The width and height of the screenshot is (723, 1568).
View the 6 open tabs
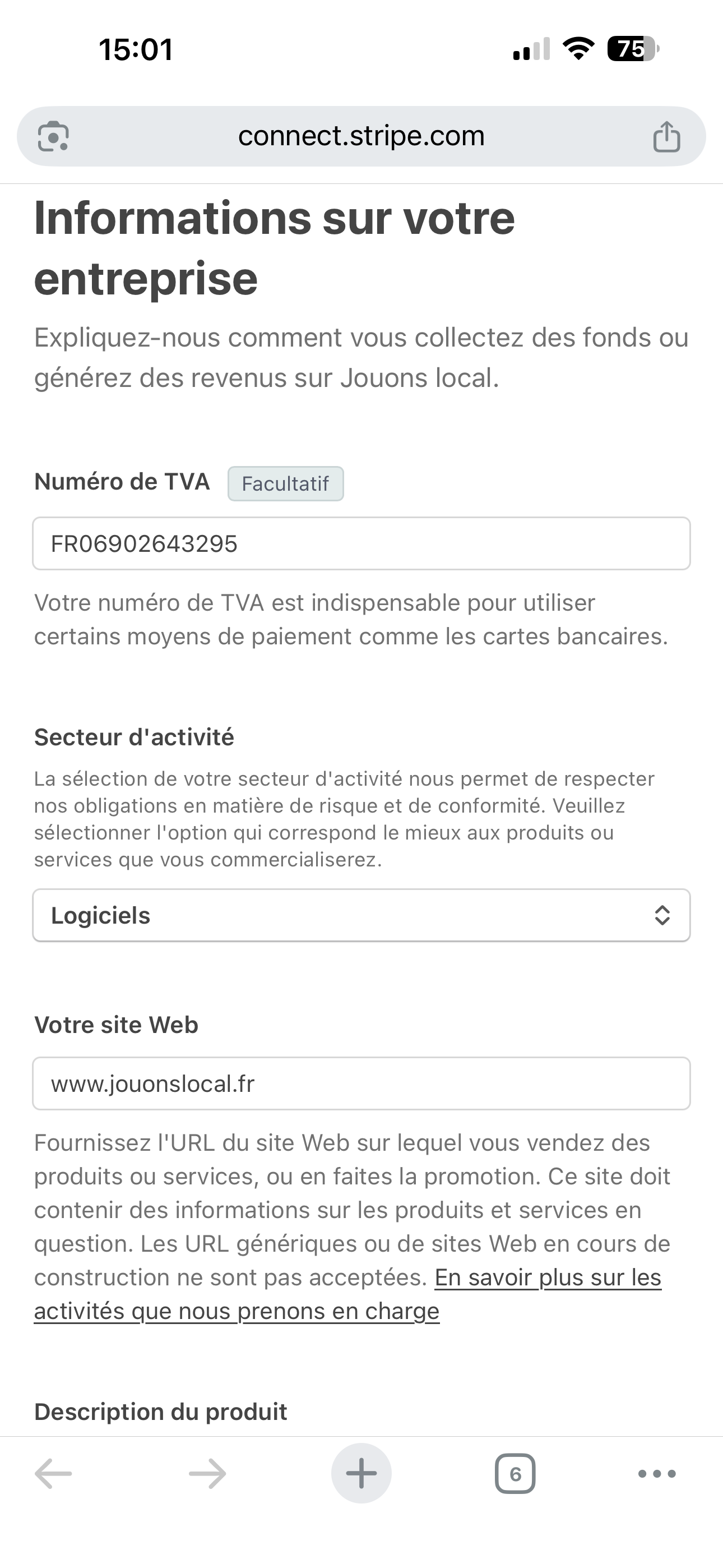[515, 1474]
